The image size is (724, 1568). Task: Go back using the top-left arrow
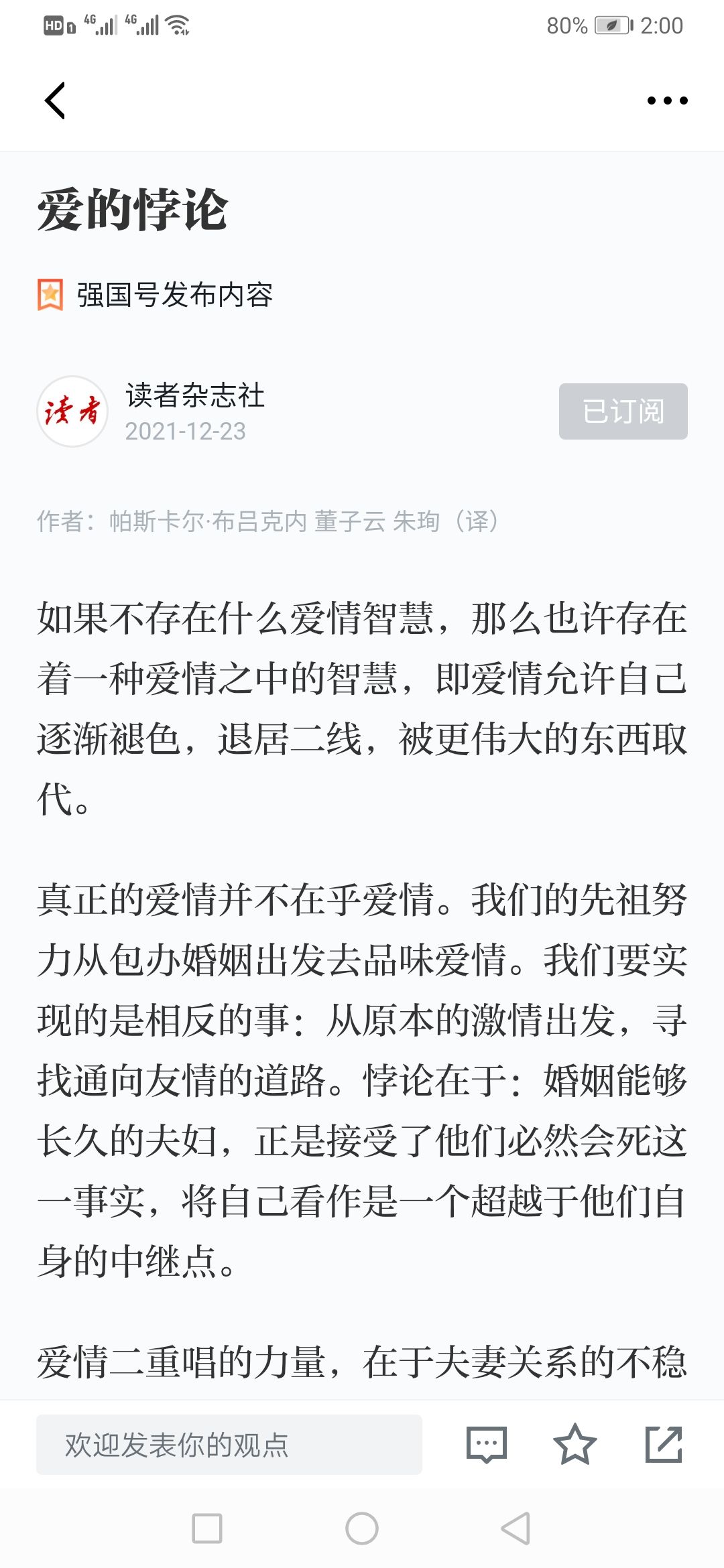click(x=55, y=101)
